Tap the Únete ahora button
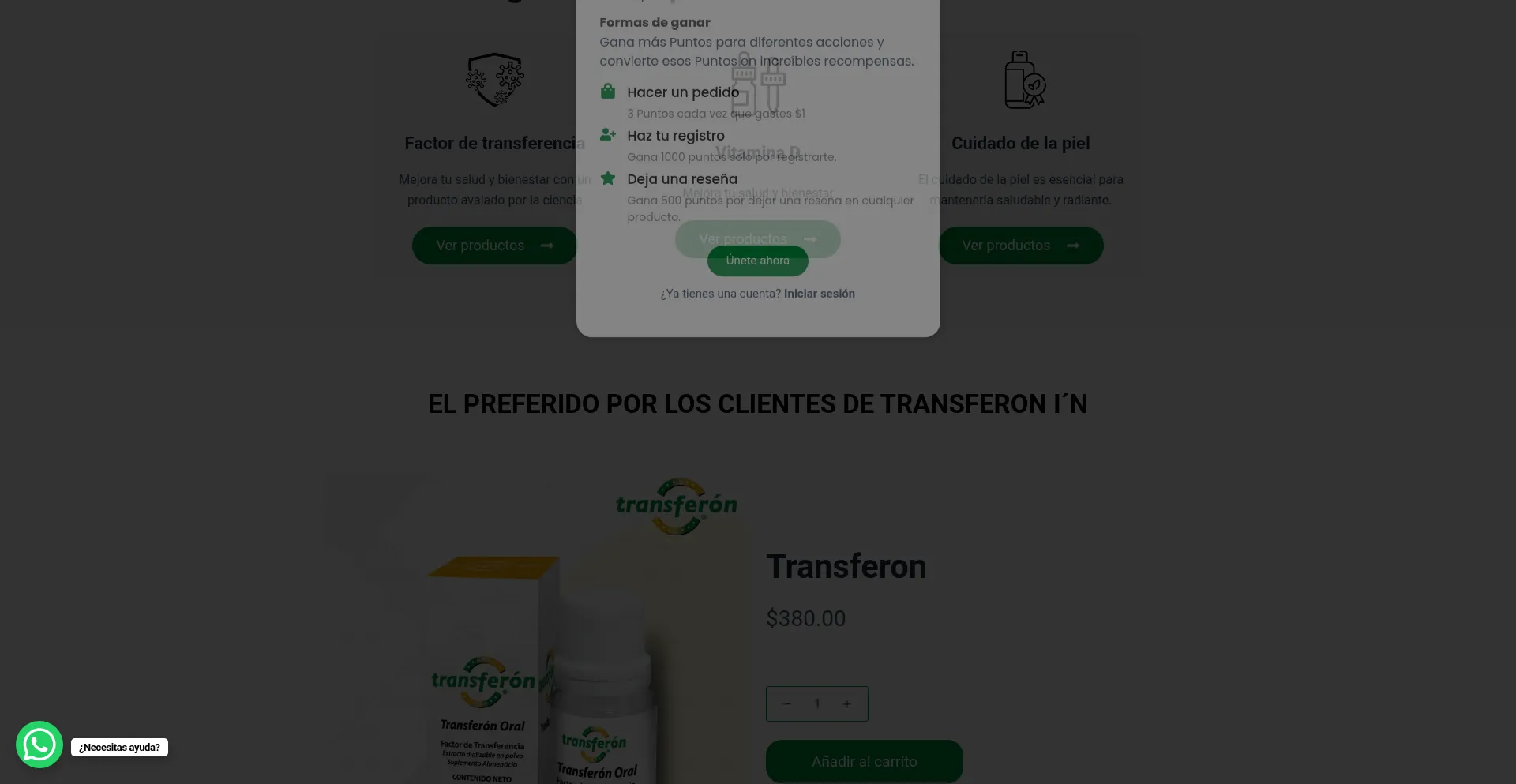 tap(757, 261)
